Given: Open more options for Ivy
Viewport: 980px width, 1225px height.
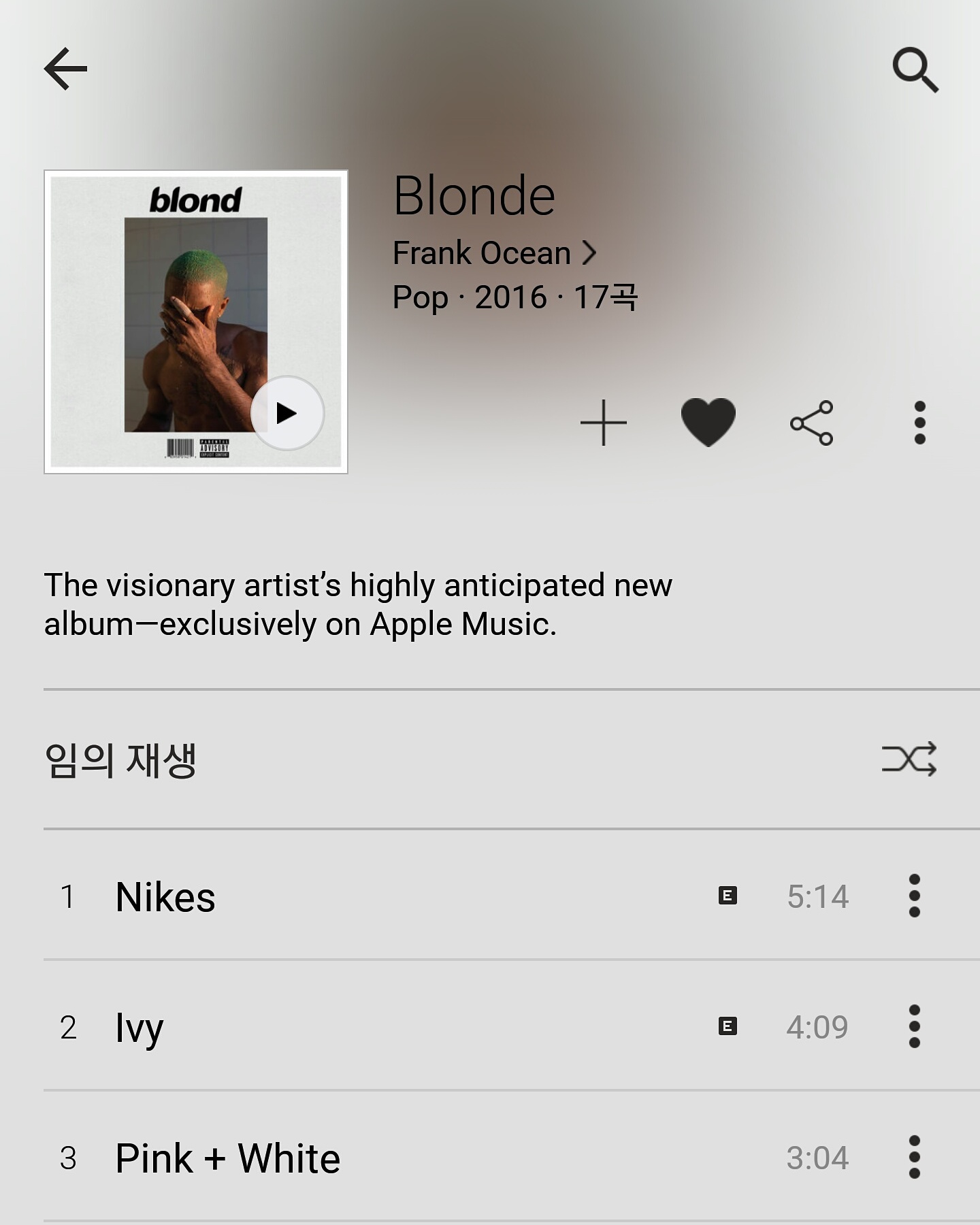Looking at the screenshot, I should [x=914, y=1026].
